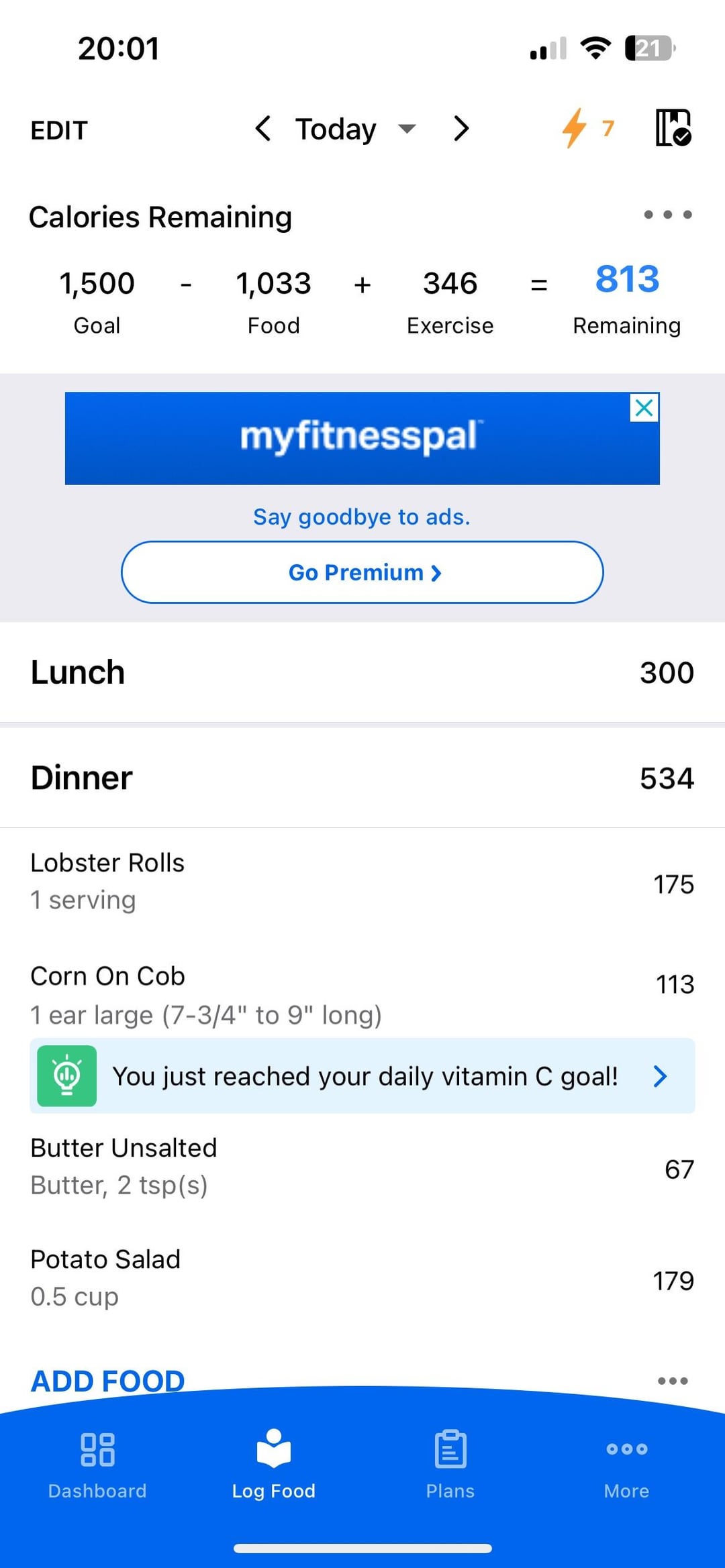Switch to the Plans tab
This screenshot has width=725, height=1568.
pos(450,1465)
